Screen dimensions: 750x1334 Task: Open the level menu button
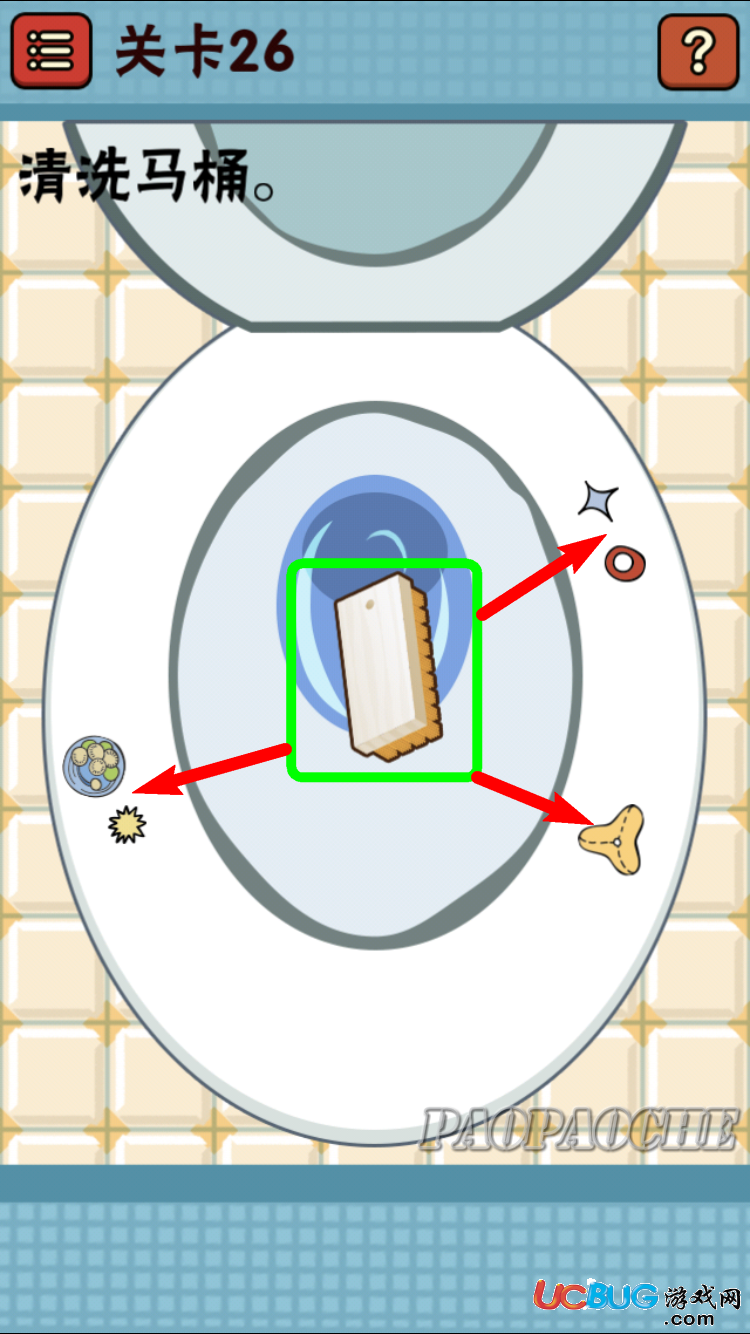pos(50,50)
